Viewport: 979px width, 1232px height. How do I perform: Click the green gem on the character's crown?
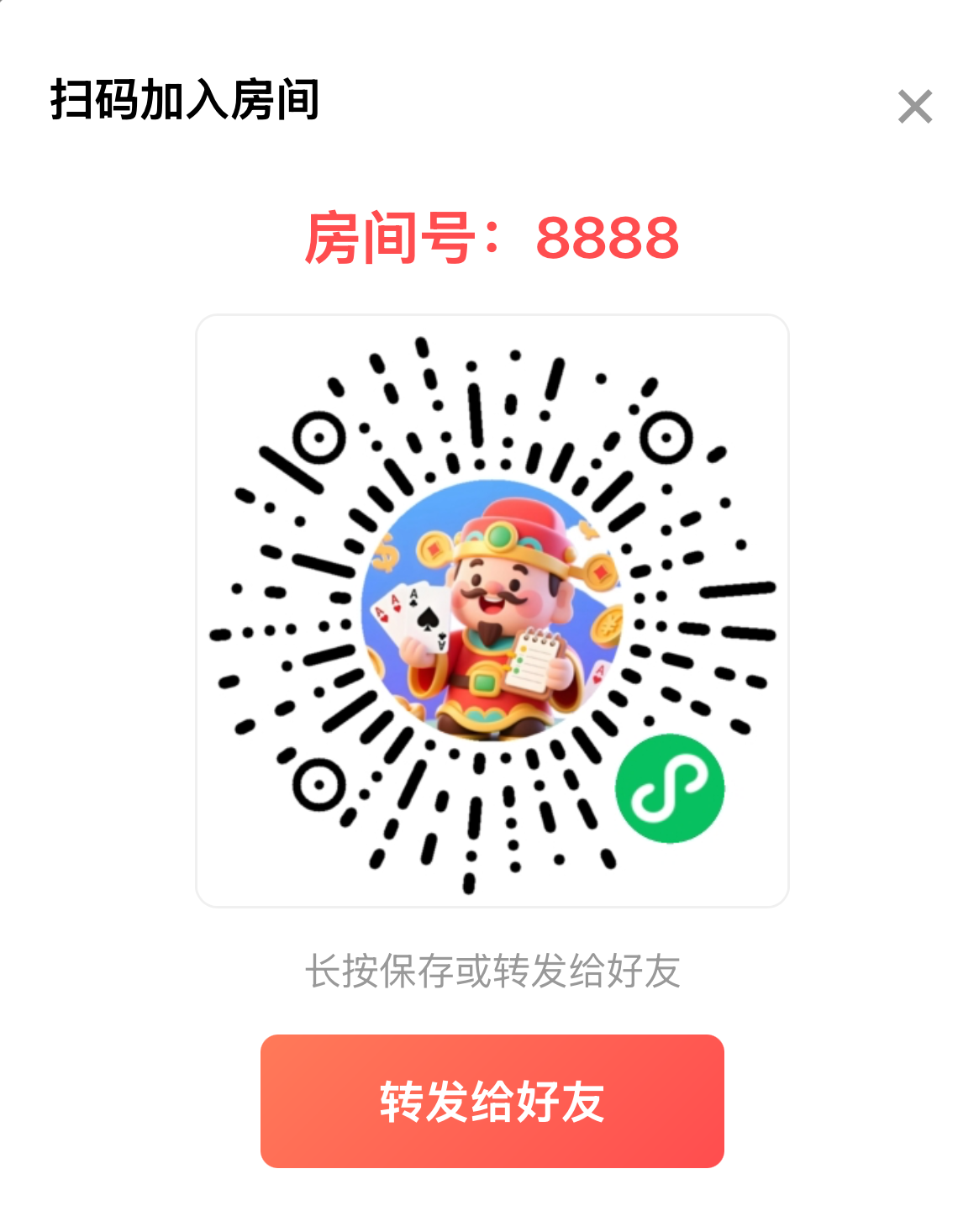click(499, 536)
